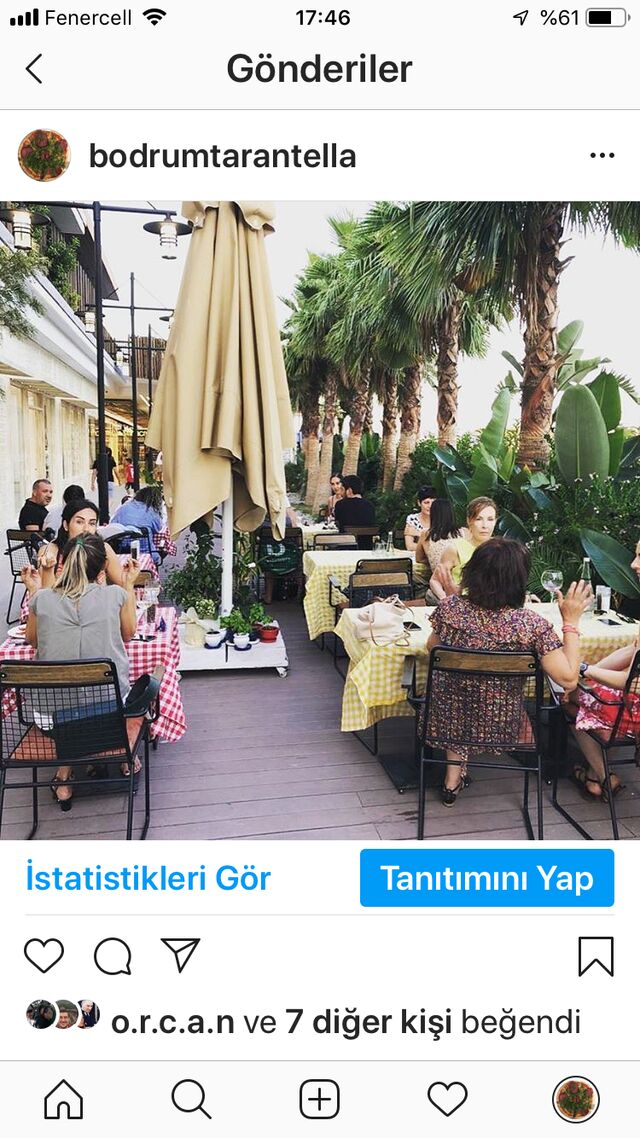View the o.r.c.a.n profile from the likes line
This screenshot has width=640, height=1138.
click(x=173, y=1023)
